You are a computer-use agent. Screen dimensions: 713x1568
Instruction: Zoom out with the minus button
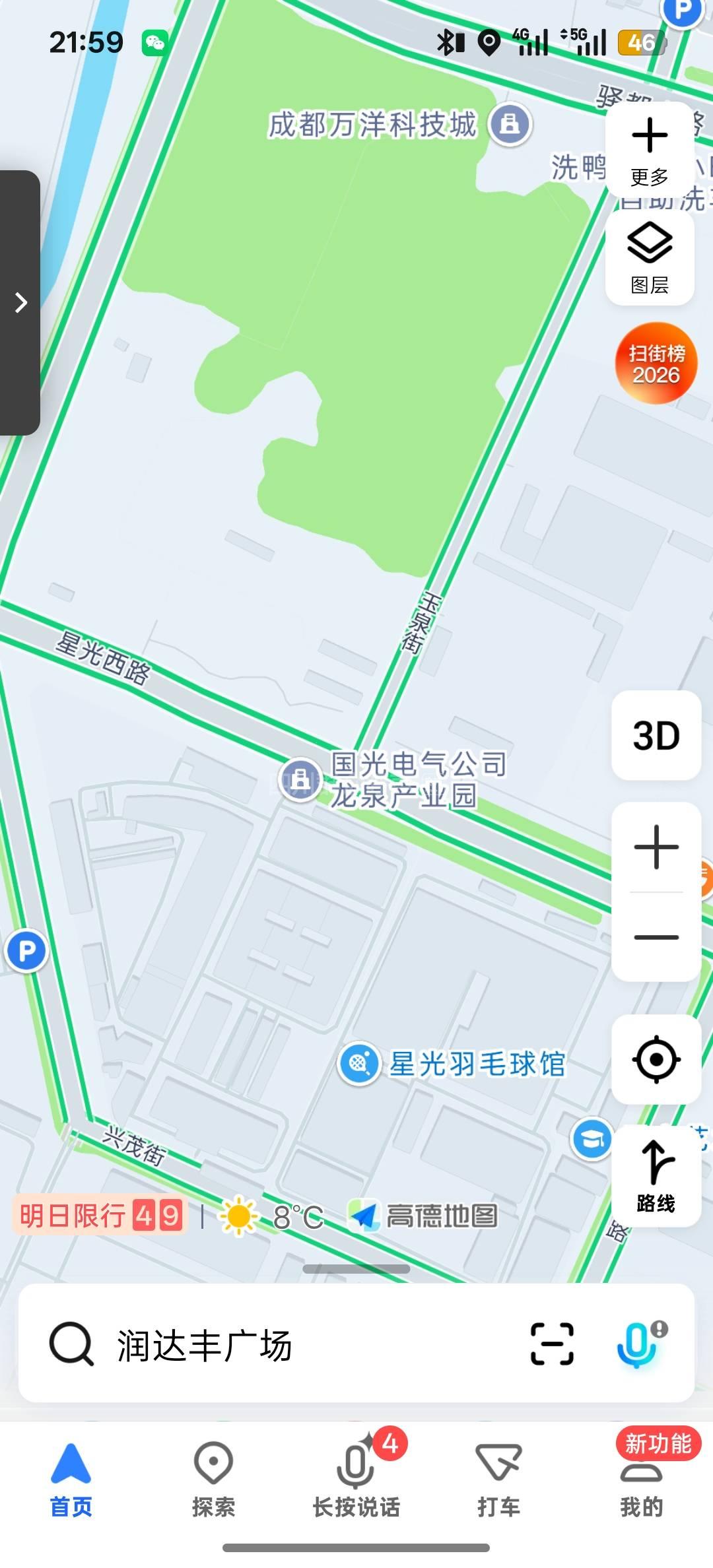pos(656,937)
